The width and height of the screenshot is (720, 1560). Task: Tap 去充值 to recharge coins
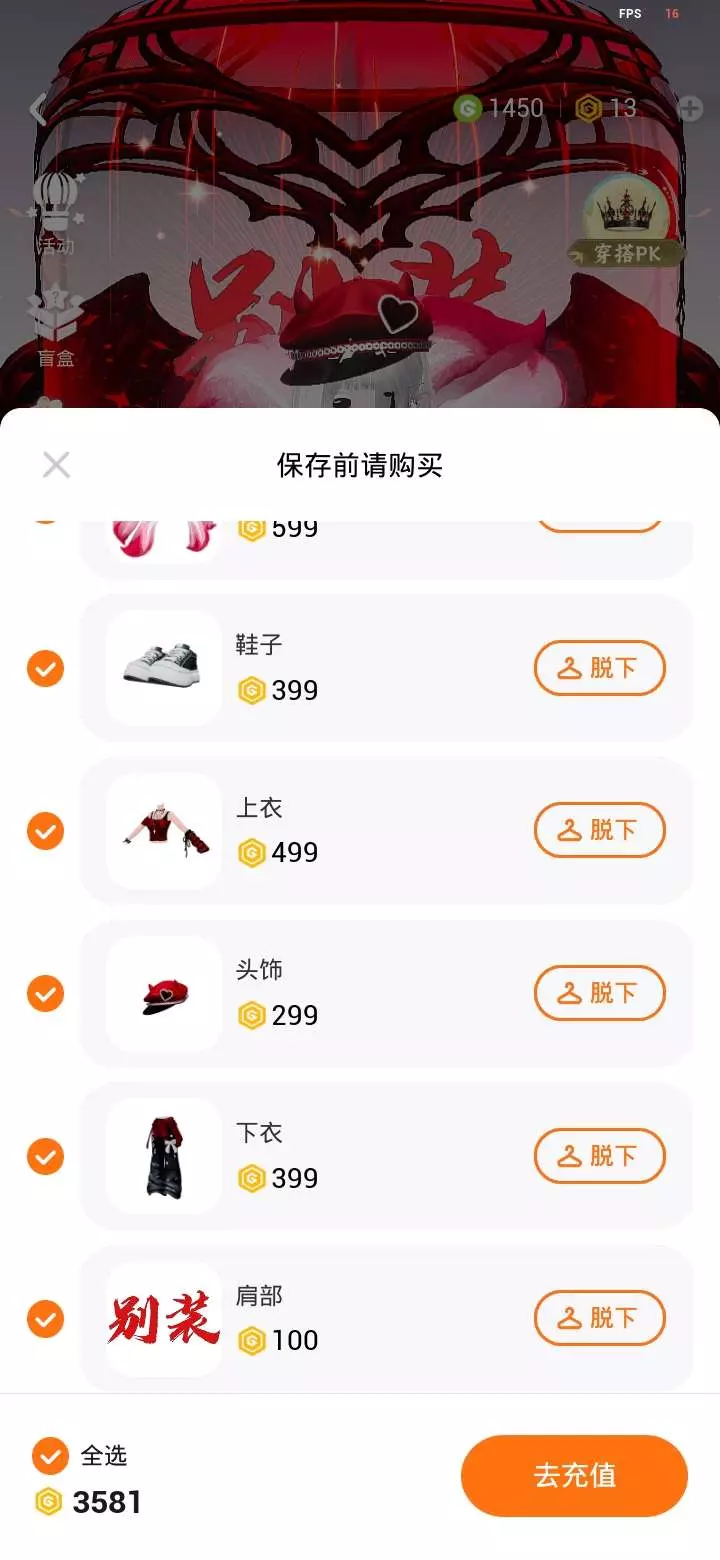tap(574, 1476)
